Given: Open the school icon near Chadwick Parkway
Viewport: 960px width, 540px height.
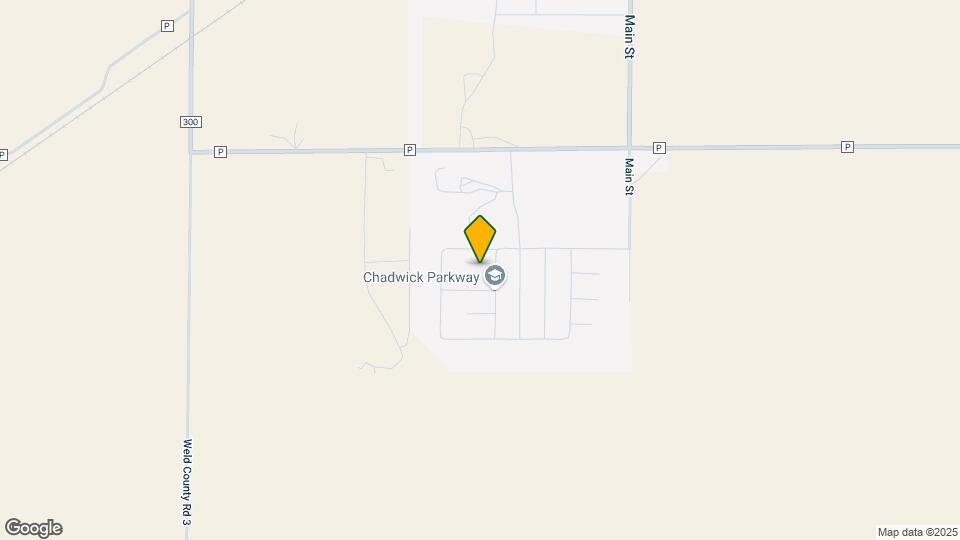Looking at the screenshot, I should coord(494,275).
